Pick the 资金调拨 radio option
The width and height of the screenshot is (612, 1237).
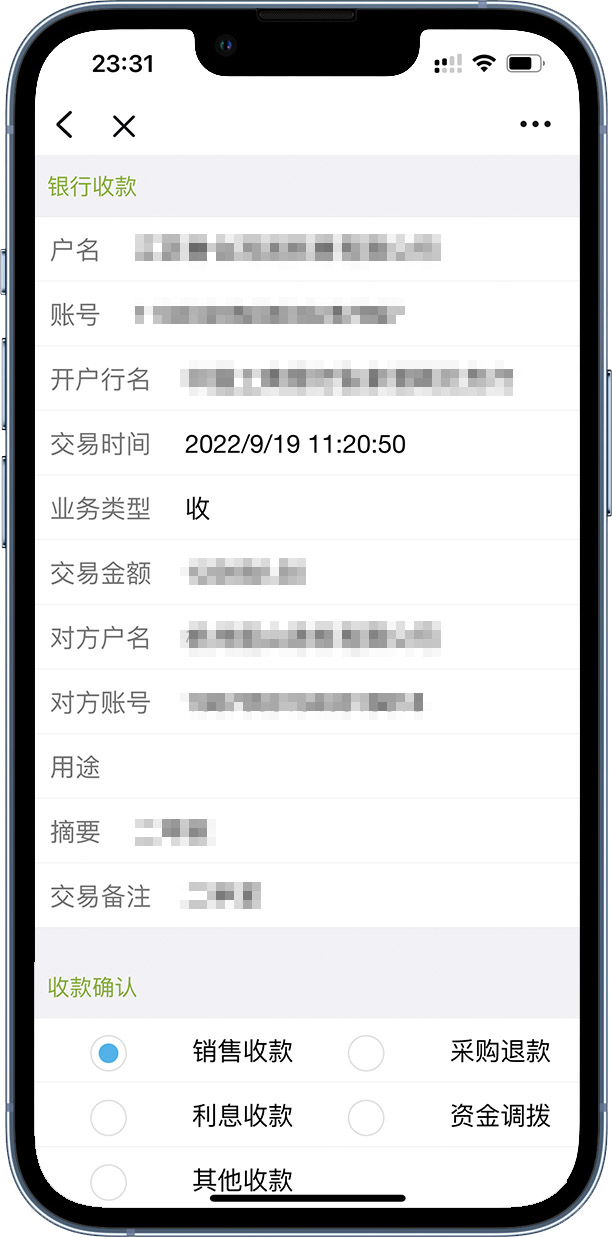[366, 1117]
